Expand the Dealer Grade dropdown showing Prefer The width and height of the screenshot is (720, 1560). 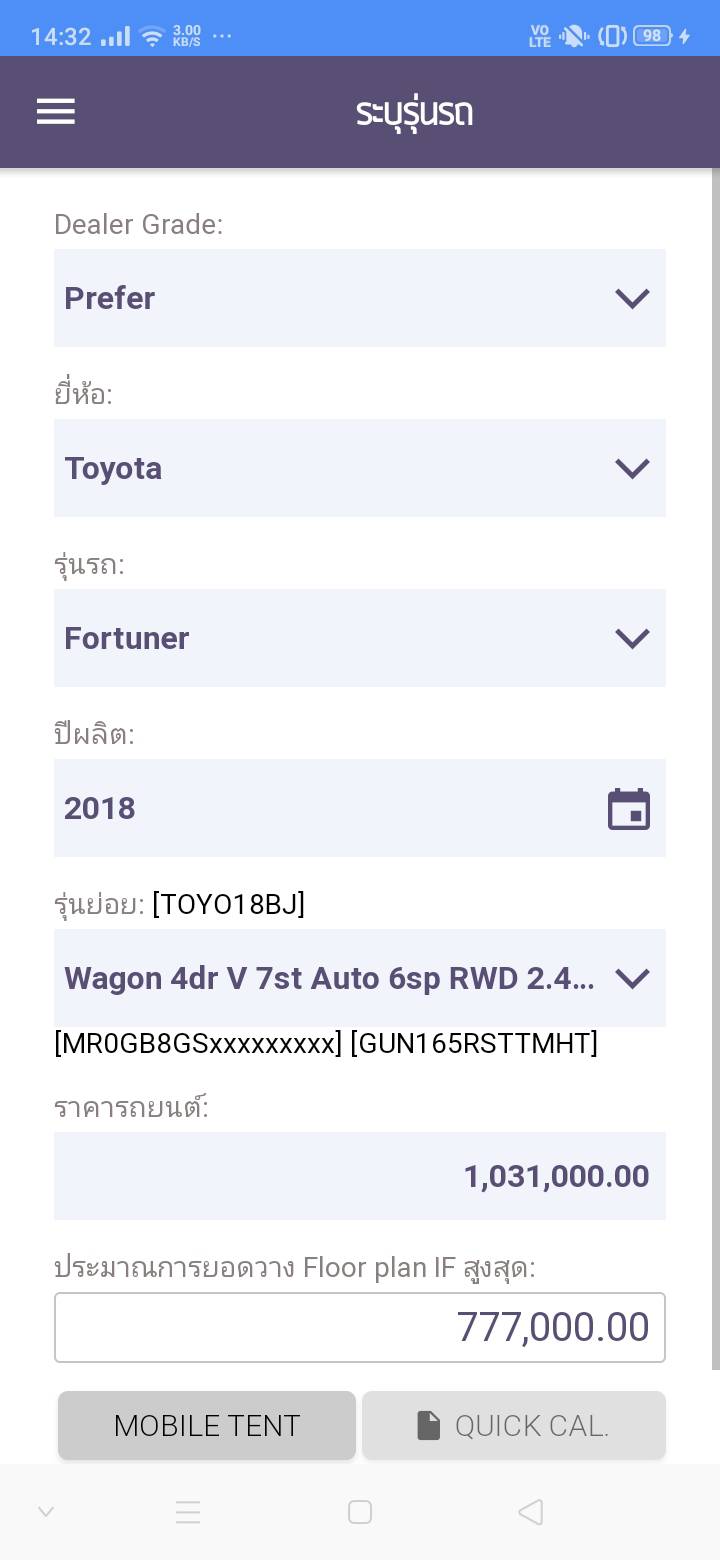coord(359,298)
